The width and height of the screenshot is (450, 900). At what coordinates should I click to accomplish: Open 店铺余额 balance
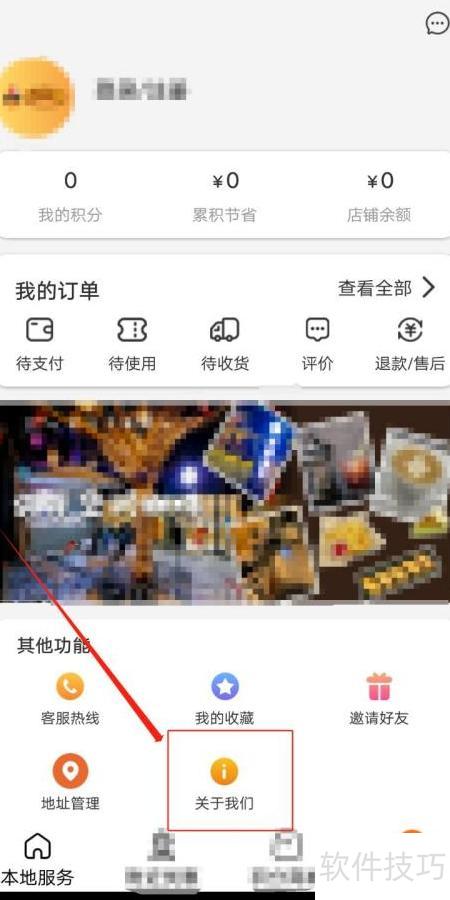coord(379,197)
